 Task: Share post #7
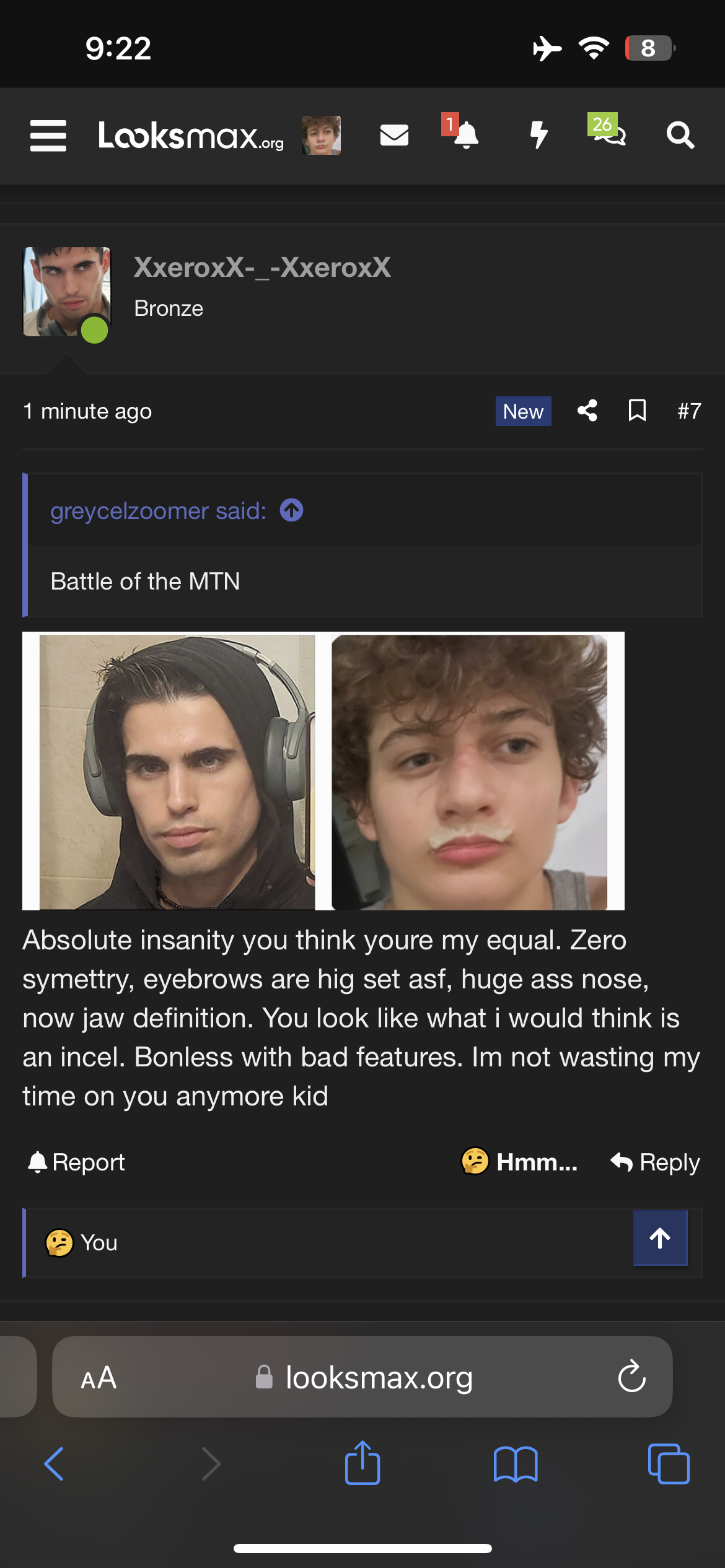(587, 411)
